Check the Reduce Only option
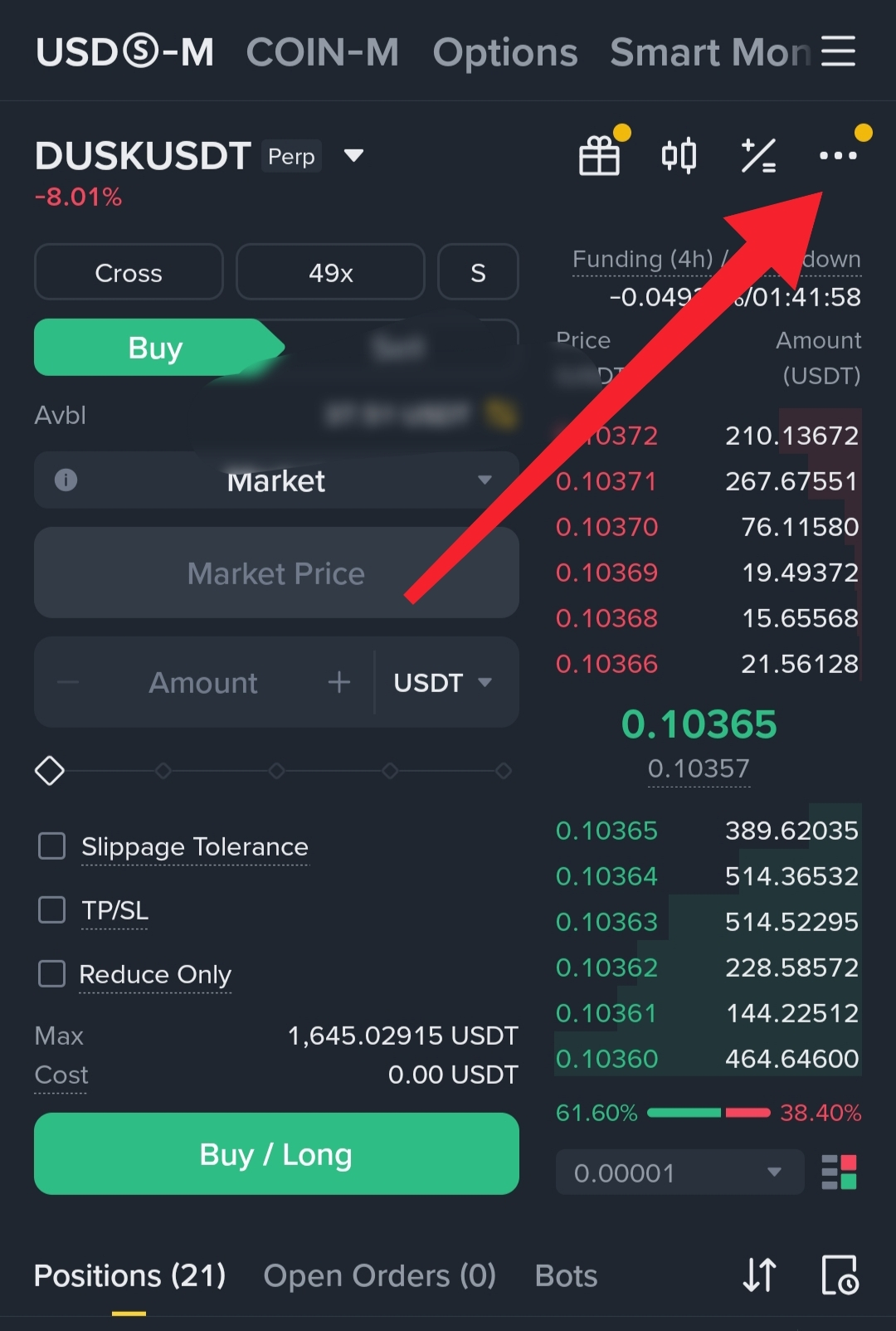 [x=52, y=974]
